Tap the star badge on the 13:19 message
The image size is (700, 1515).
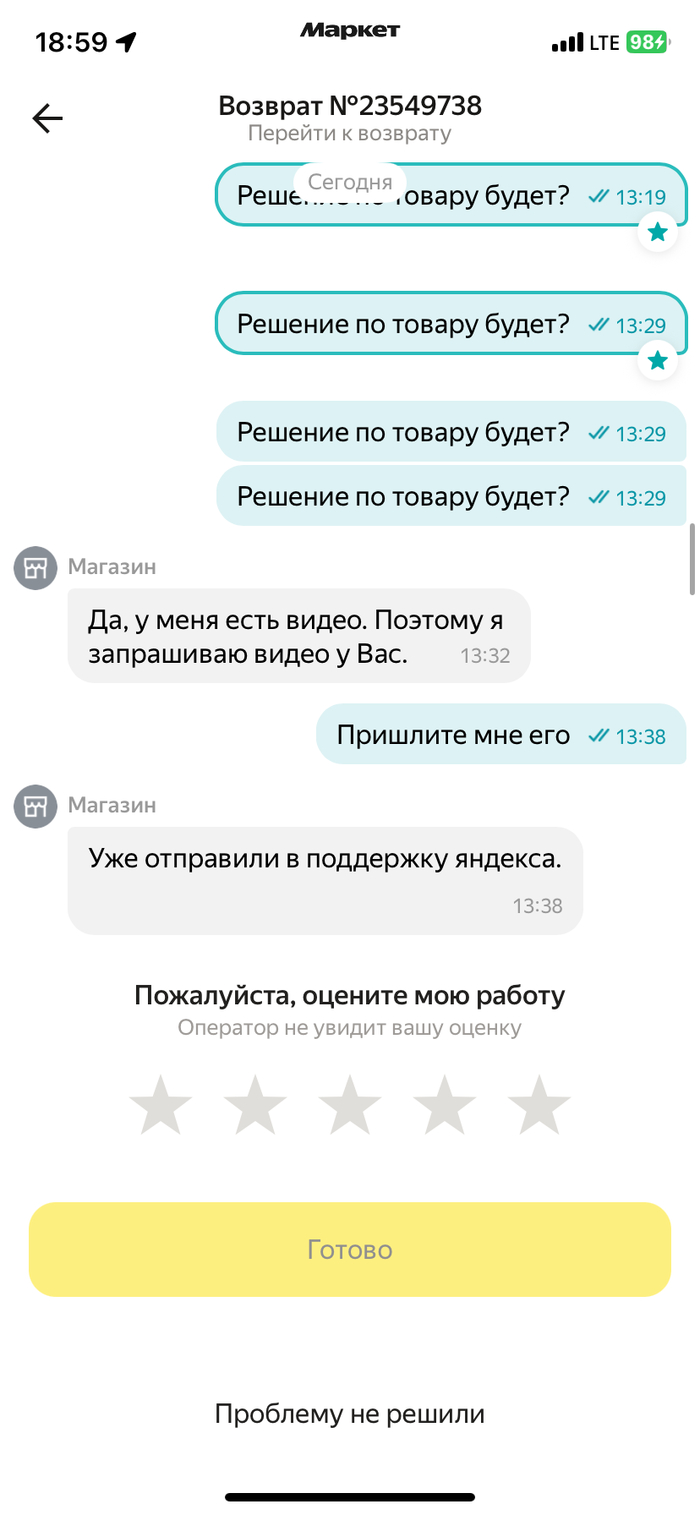tap(657, 233)
